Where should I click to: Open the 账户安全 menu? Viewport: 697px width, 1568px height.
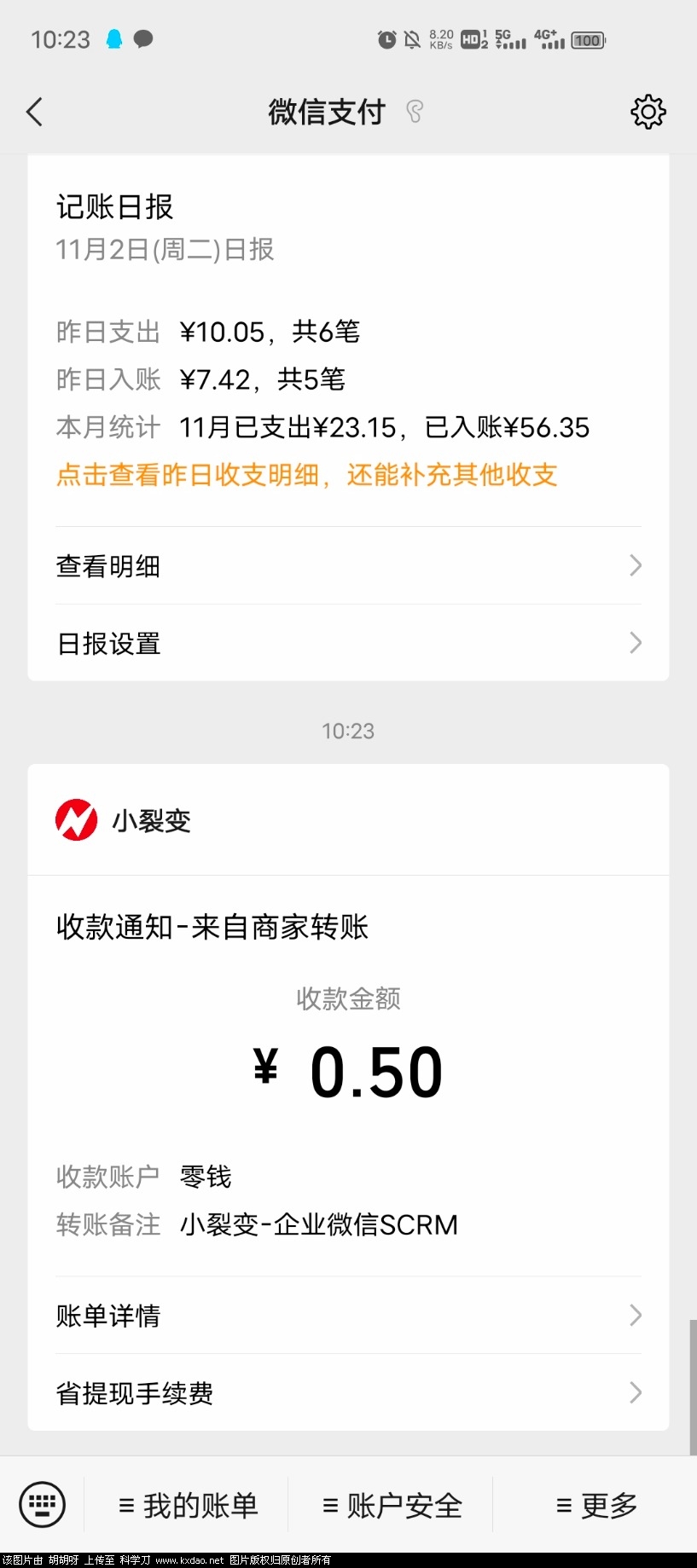pos(392,1506)
